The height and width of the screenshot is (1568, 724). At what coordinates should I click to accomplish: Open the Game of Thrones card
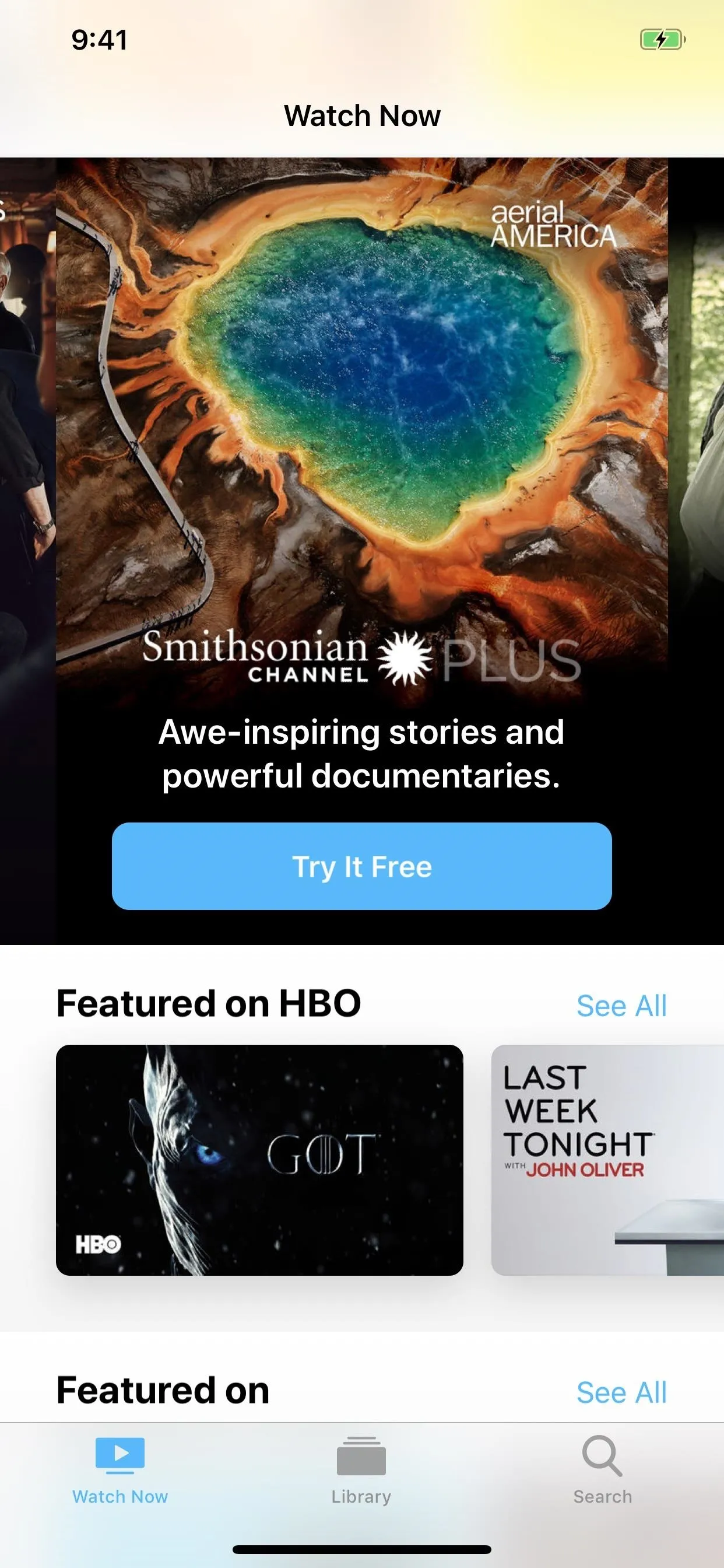259,1160
